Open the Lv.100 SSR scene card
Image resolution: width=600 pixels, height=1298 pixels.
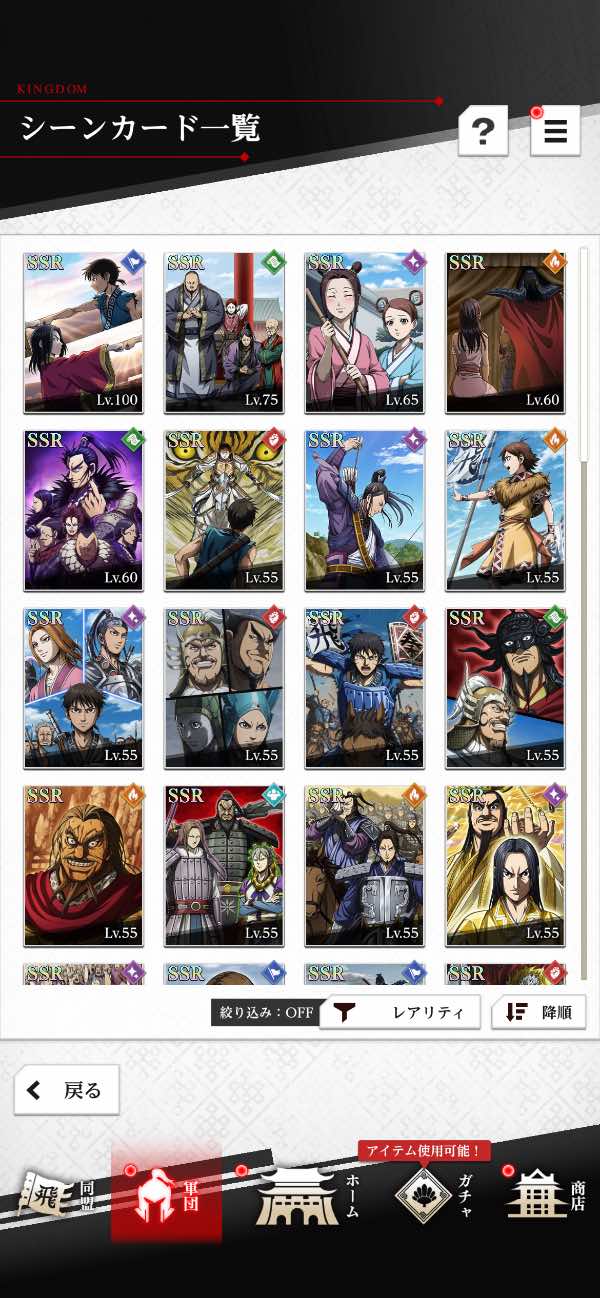[x=84, y=333]
